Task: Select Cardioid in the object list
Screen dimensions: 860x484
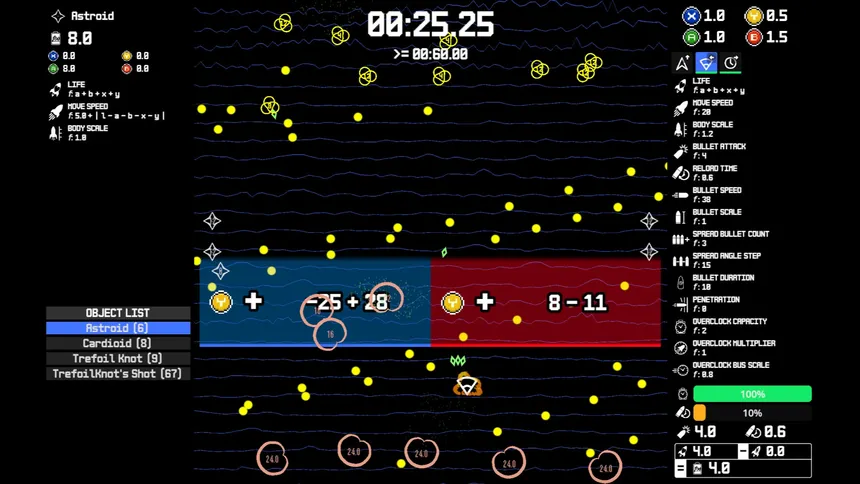Action: tap(118, 343)
